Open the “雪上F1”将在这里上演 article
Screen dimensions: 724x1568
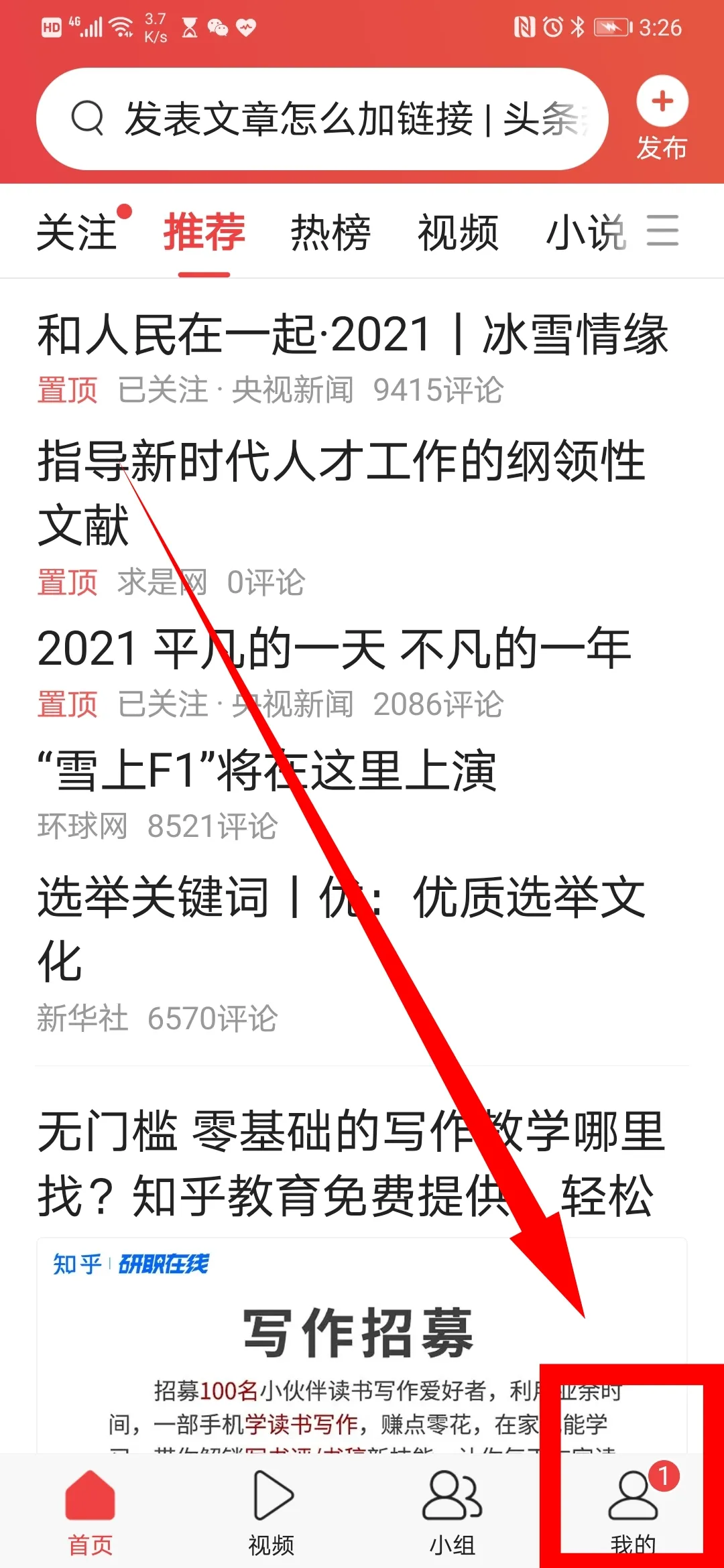[x=267, y=771]
